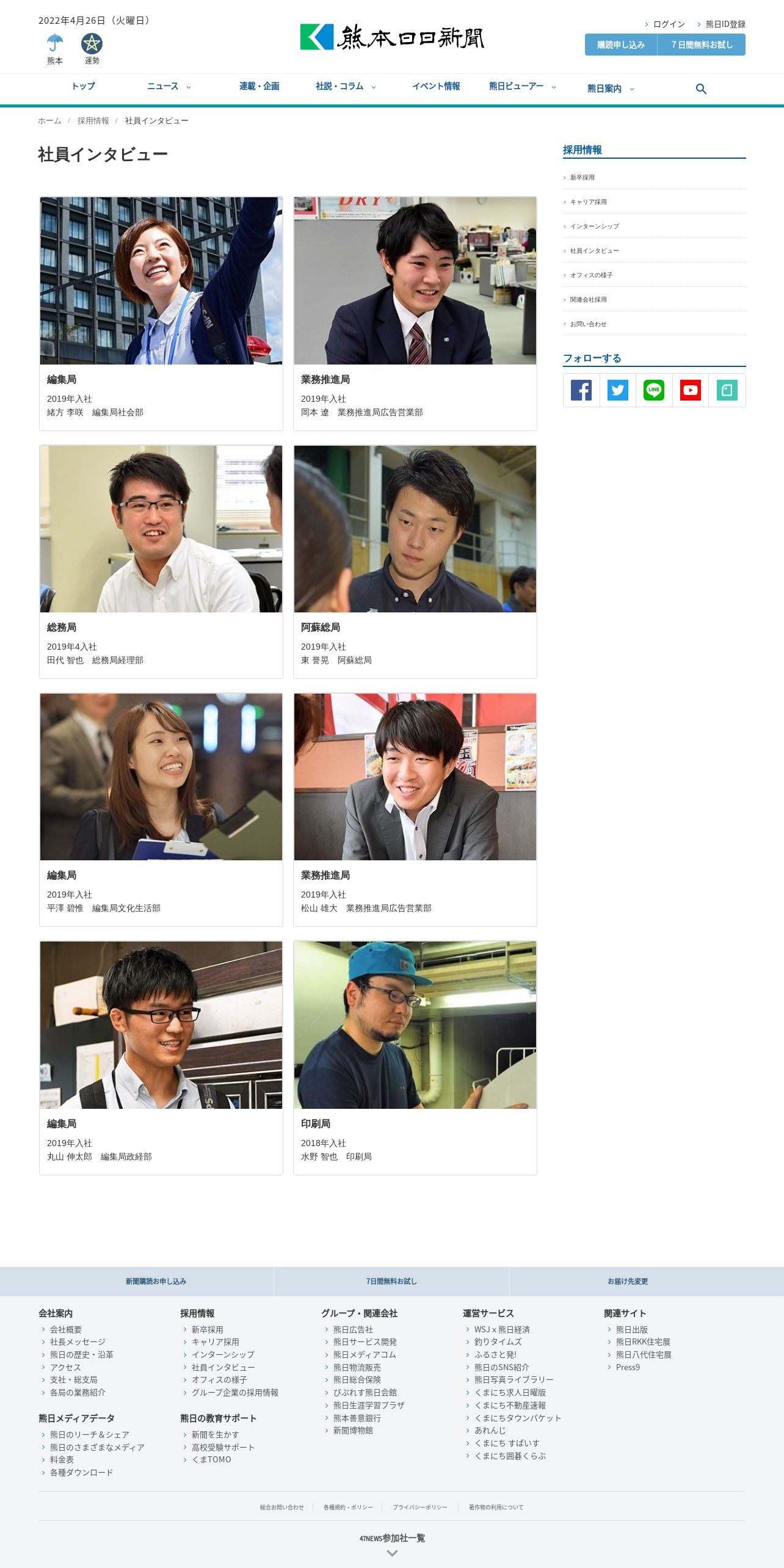Open the YouTube follow icon
The width and height of the screenshot is (784, 1568).
[691, 390]
